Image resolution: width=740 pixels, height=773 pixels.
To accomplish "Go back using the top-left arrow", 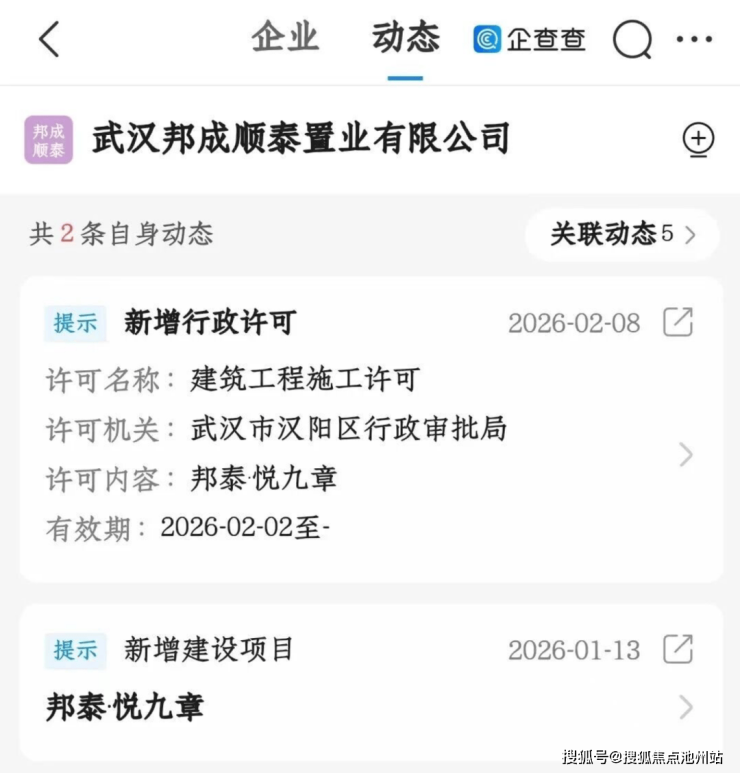I will [49, 40].
